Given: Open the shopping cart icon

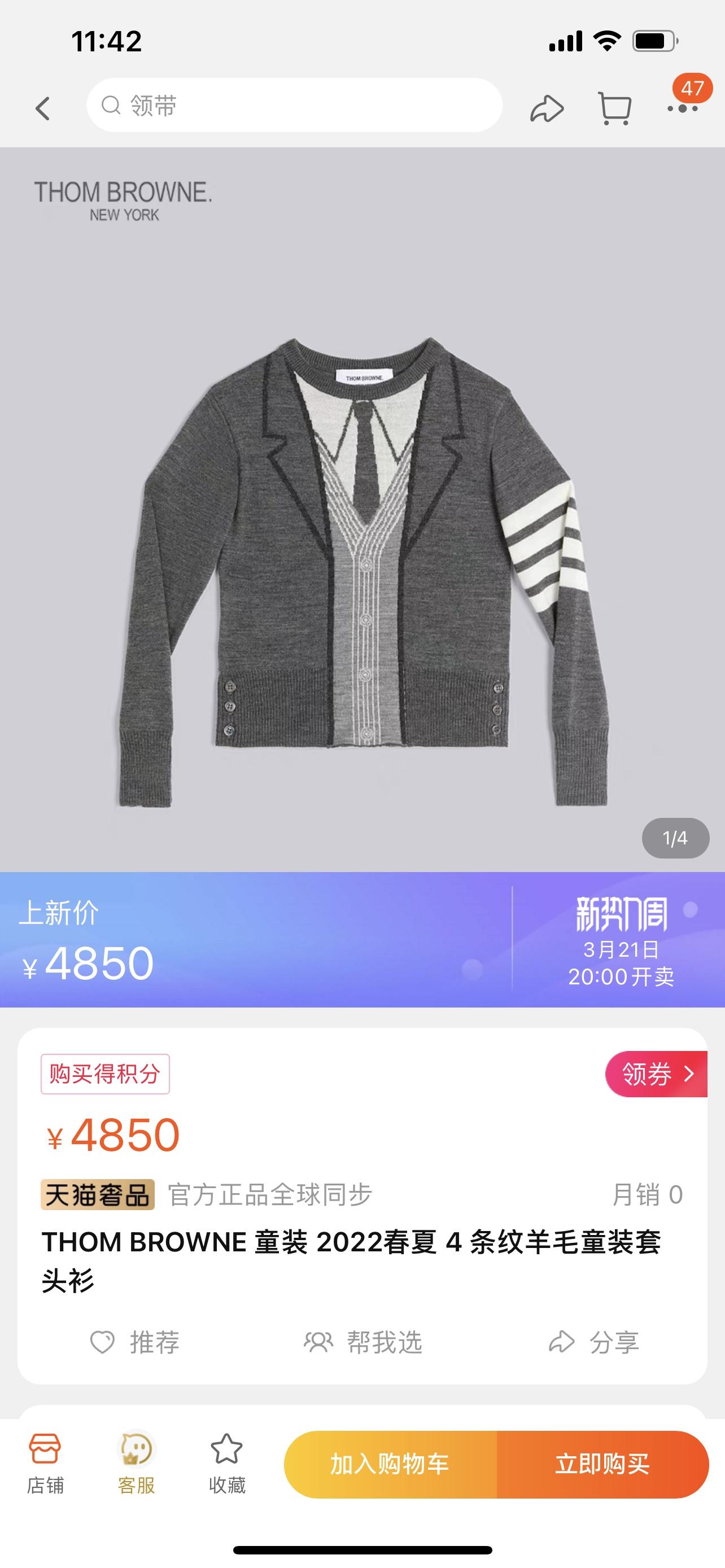Looking at the screenshot, I should point(614,108).
